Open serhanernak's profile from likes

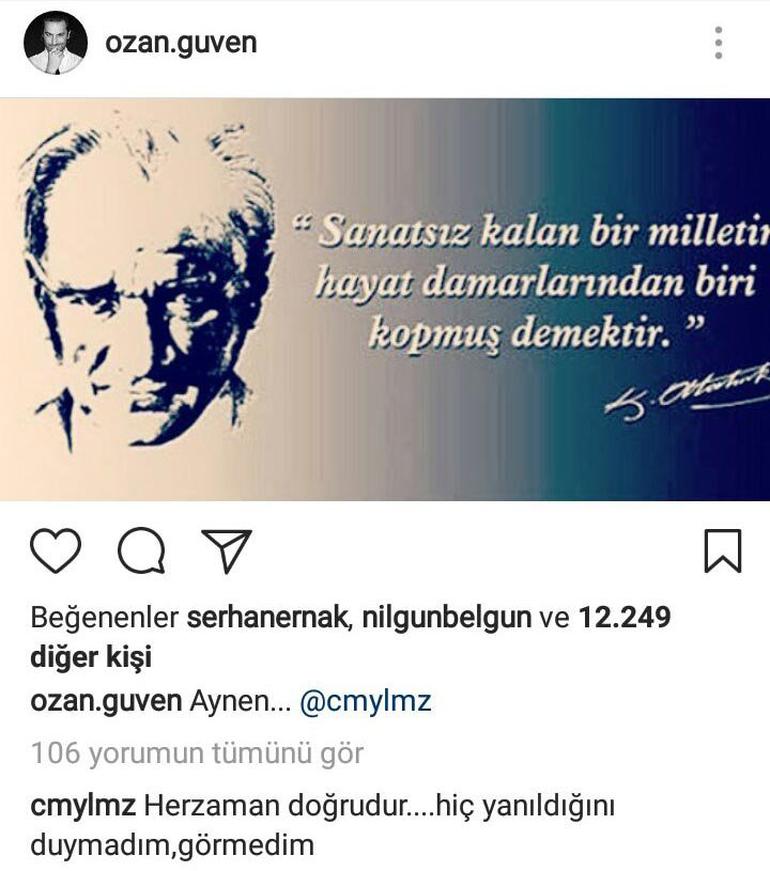[266, 618]
